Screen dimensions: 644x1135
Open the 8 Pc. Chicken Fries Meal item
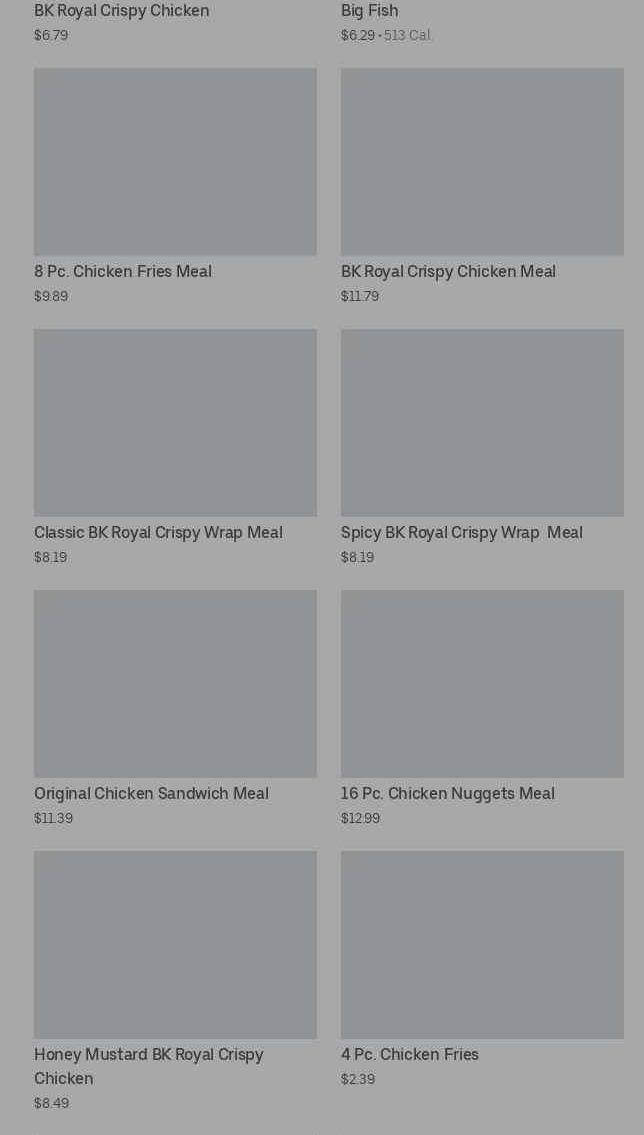175,162
